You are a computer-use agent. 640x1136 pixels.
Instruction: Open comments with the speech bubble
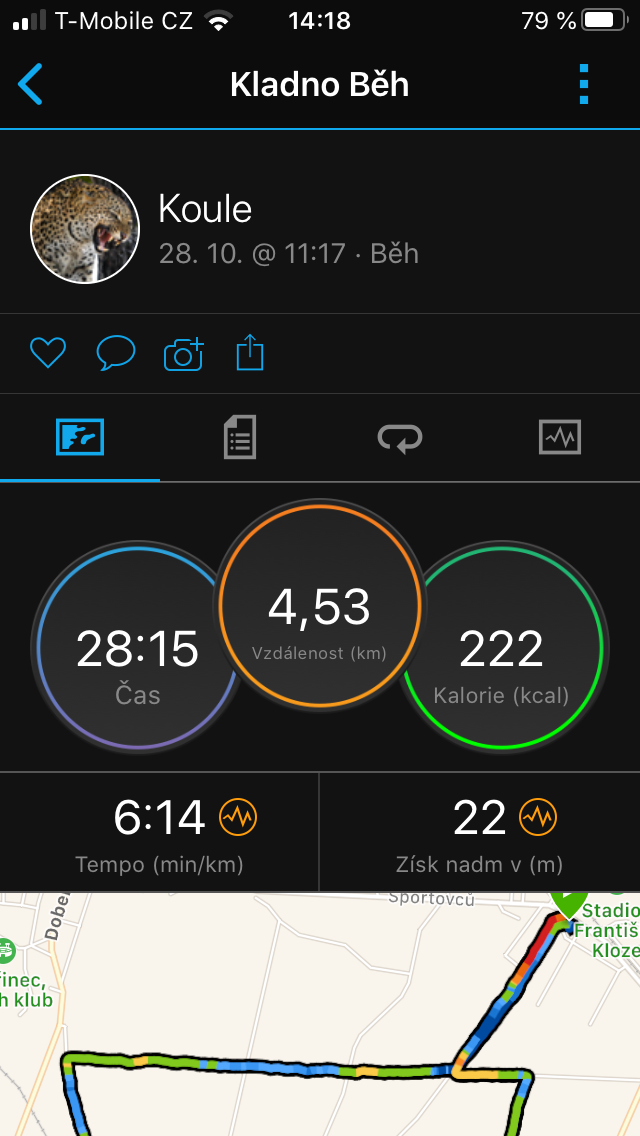[116, 354]
